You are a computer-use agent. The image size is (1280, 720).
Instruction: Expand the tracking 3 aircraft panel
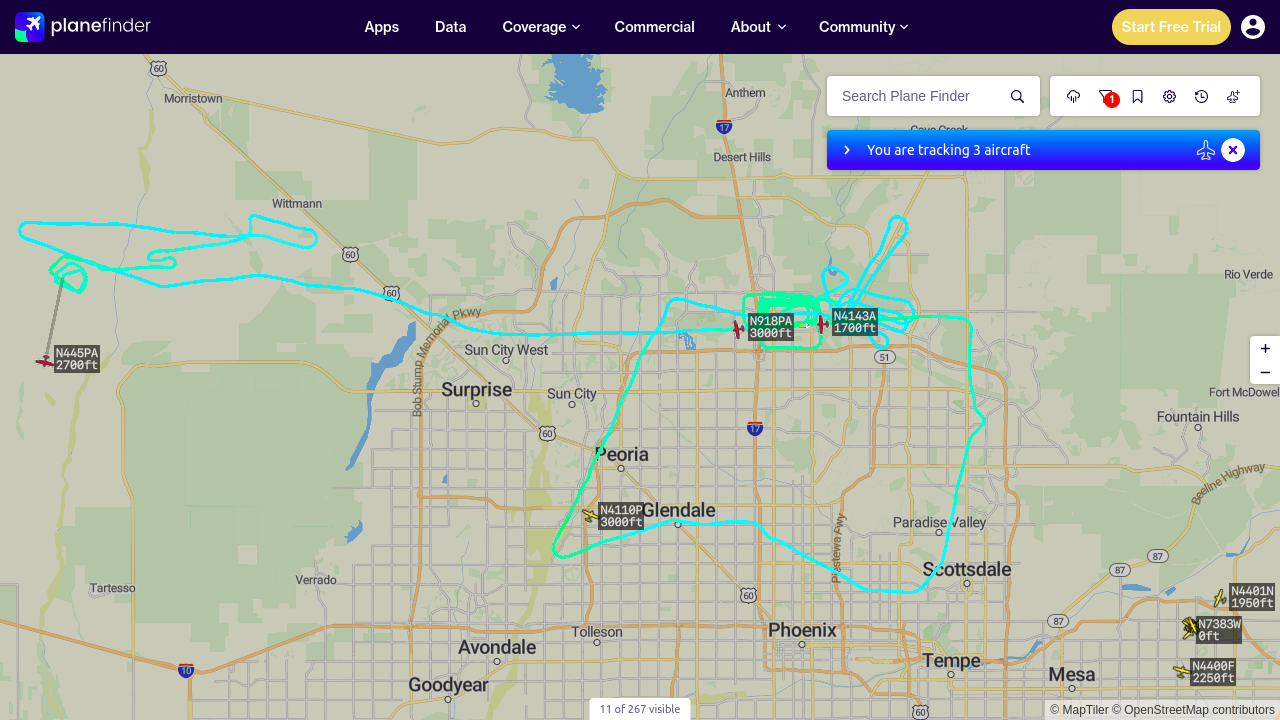tap(847, 150)
